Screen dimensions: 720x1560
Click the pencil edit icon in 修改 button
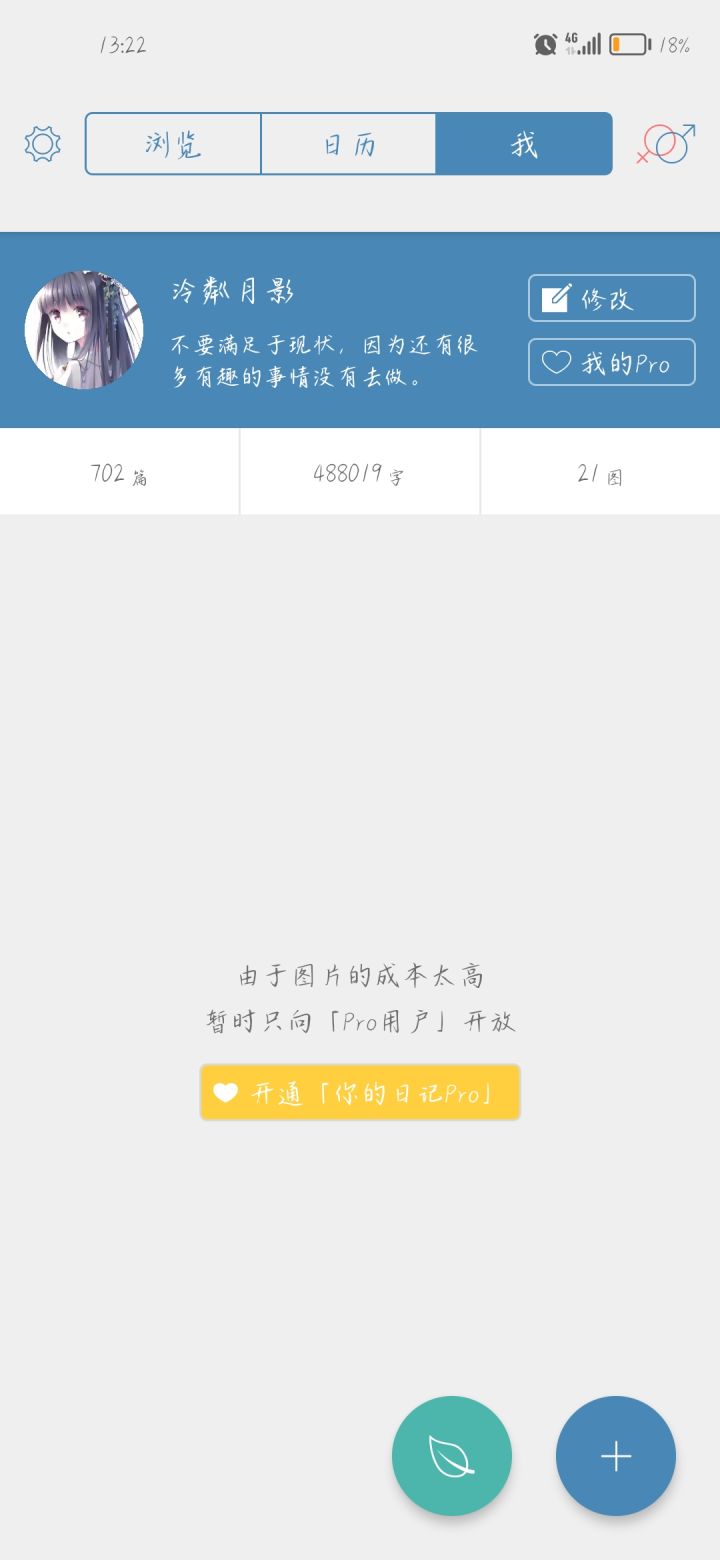(557, 297)
